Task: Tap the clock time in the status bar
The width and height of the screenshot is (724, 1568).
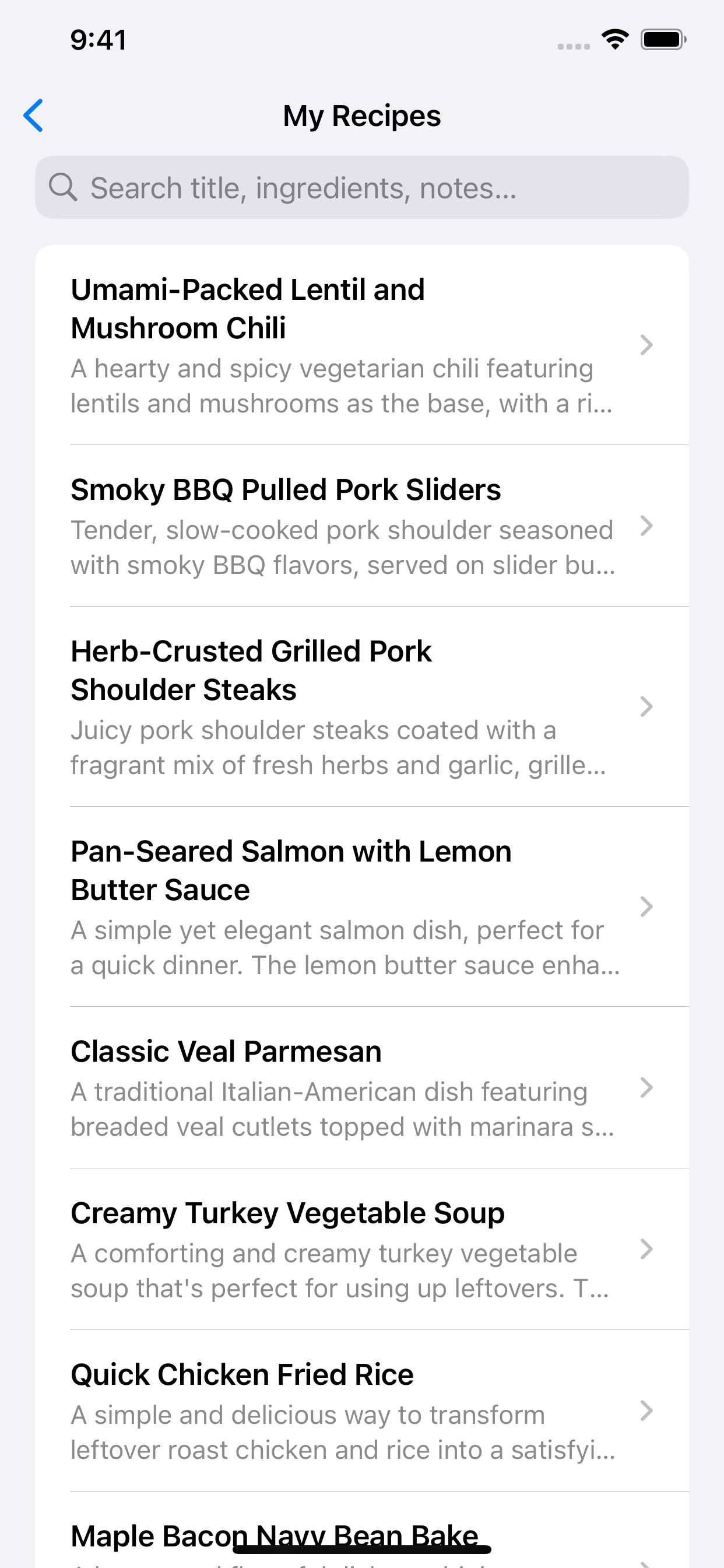Action: (x=97, y=40)
